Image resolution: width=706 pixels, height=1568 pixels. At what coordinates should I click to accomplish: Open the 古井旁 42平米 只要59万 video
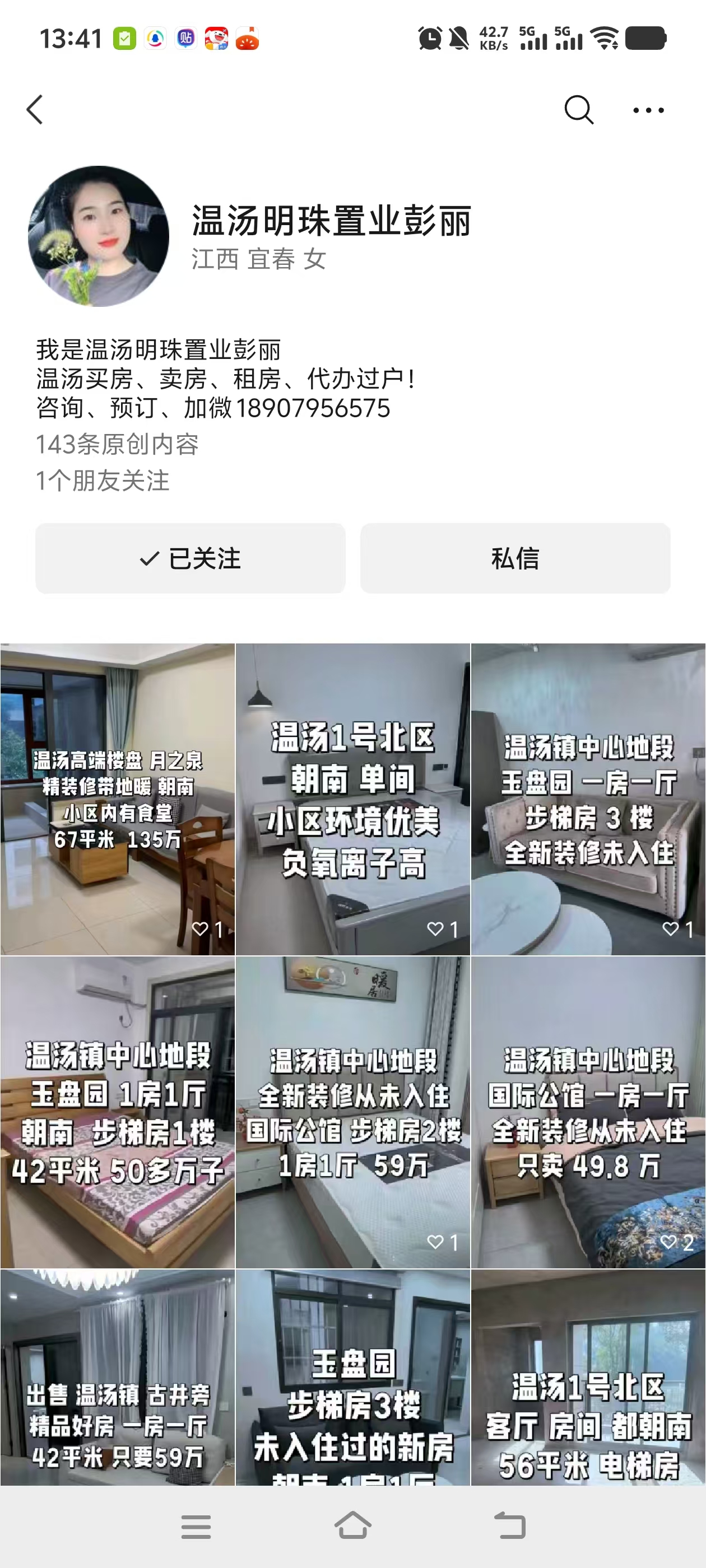coord(118,1378)
